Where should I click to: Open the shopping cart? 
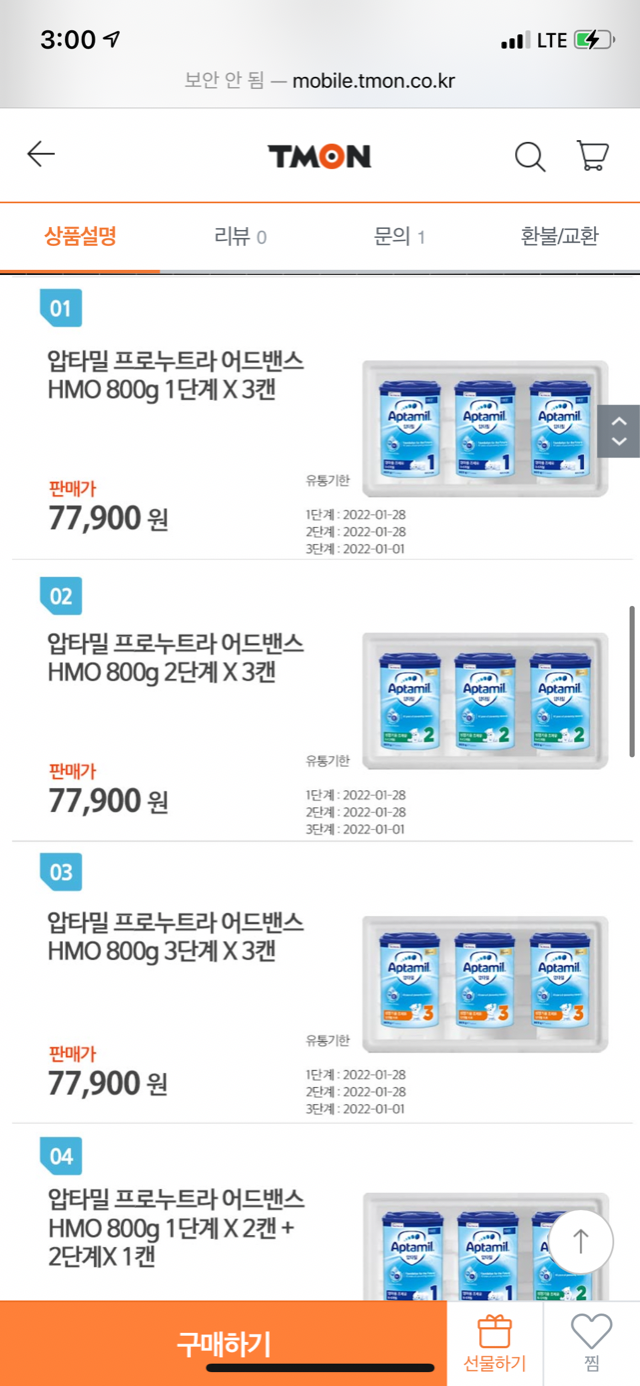(592, 155)
